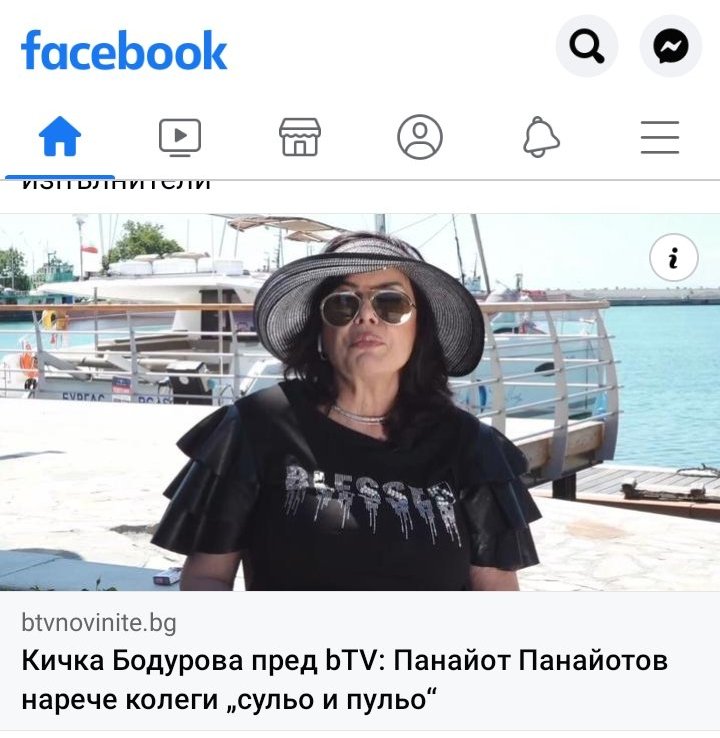Tap the info icon on the article image

[674, 260]
